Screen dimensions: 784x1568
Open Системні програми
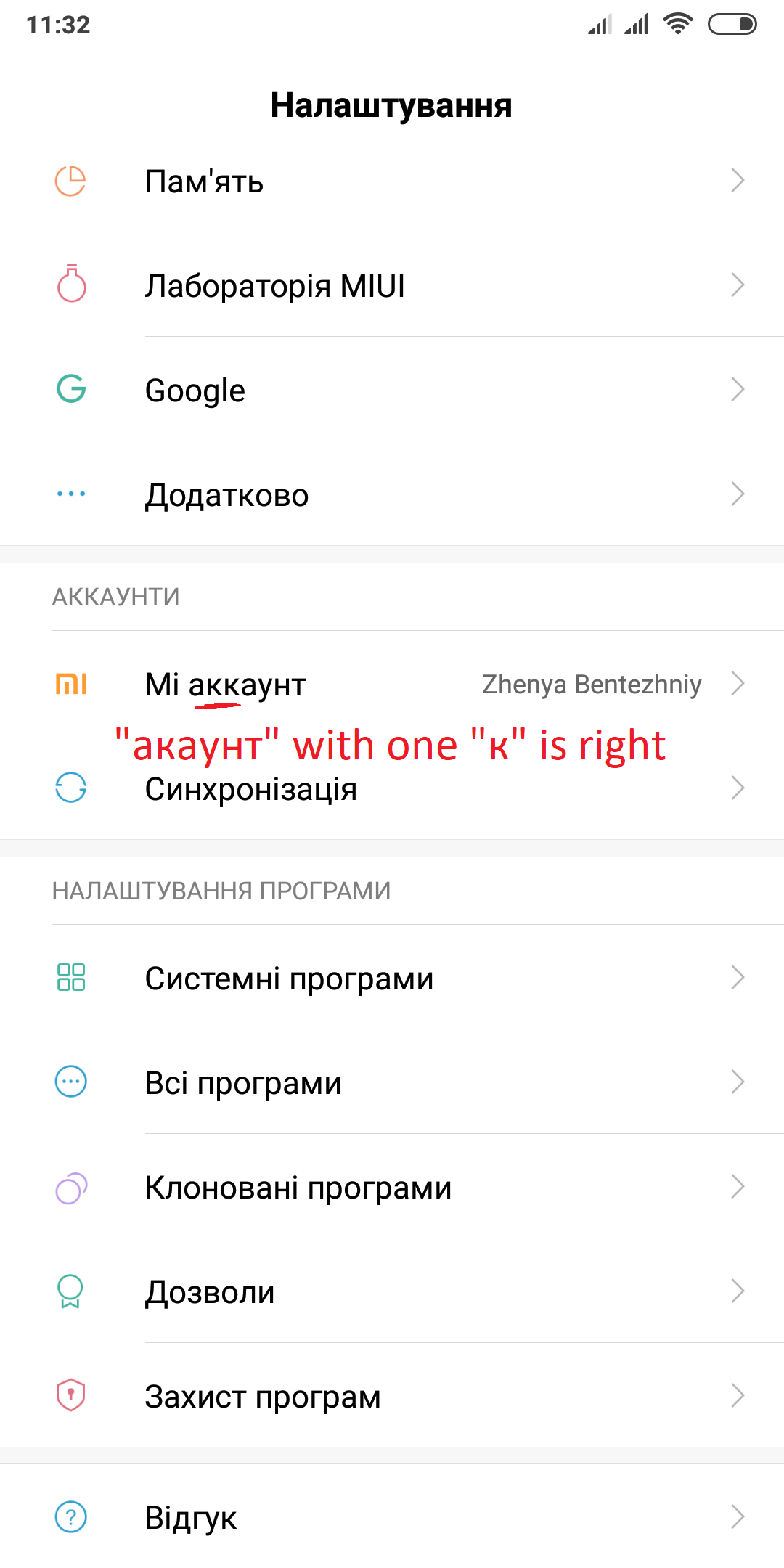[x=392, y=977]
